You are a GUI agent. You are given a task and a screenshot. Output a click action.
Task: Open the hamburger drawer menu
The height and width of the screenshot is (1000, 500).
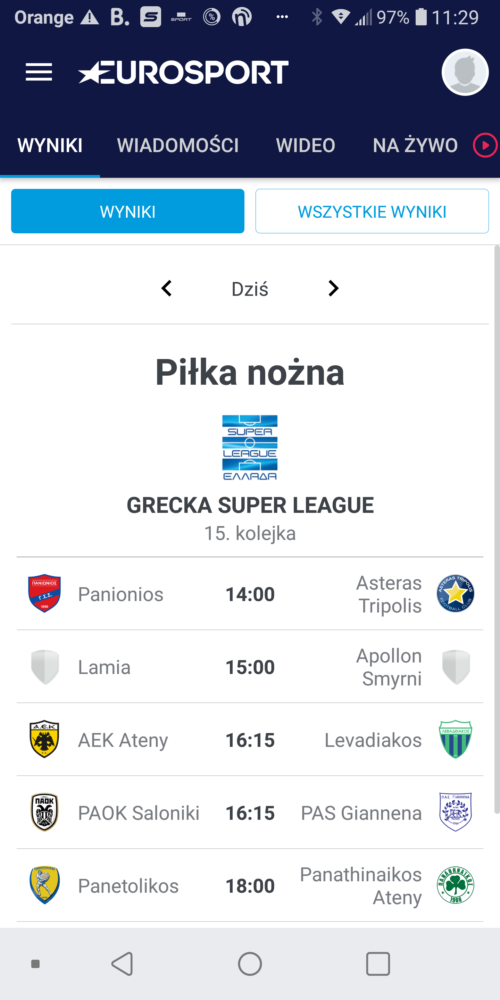[x=39, y=72]
